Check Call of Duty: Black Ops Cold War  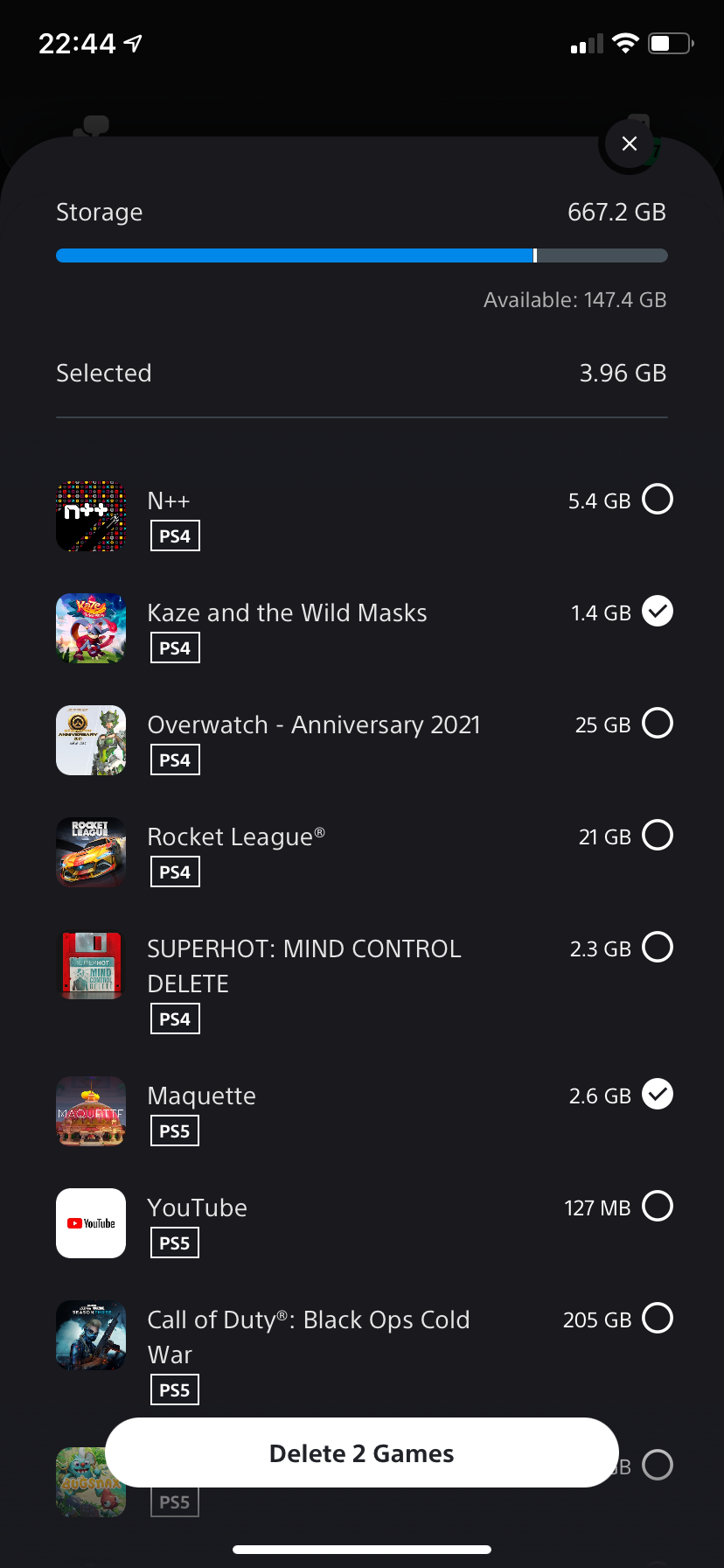click(x=657, y=1319)
